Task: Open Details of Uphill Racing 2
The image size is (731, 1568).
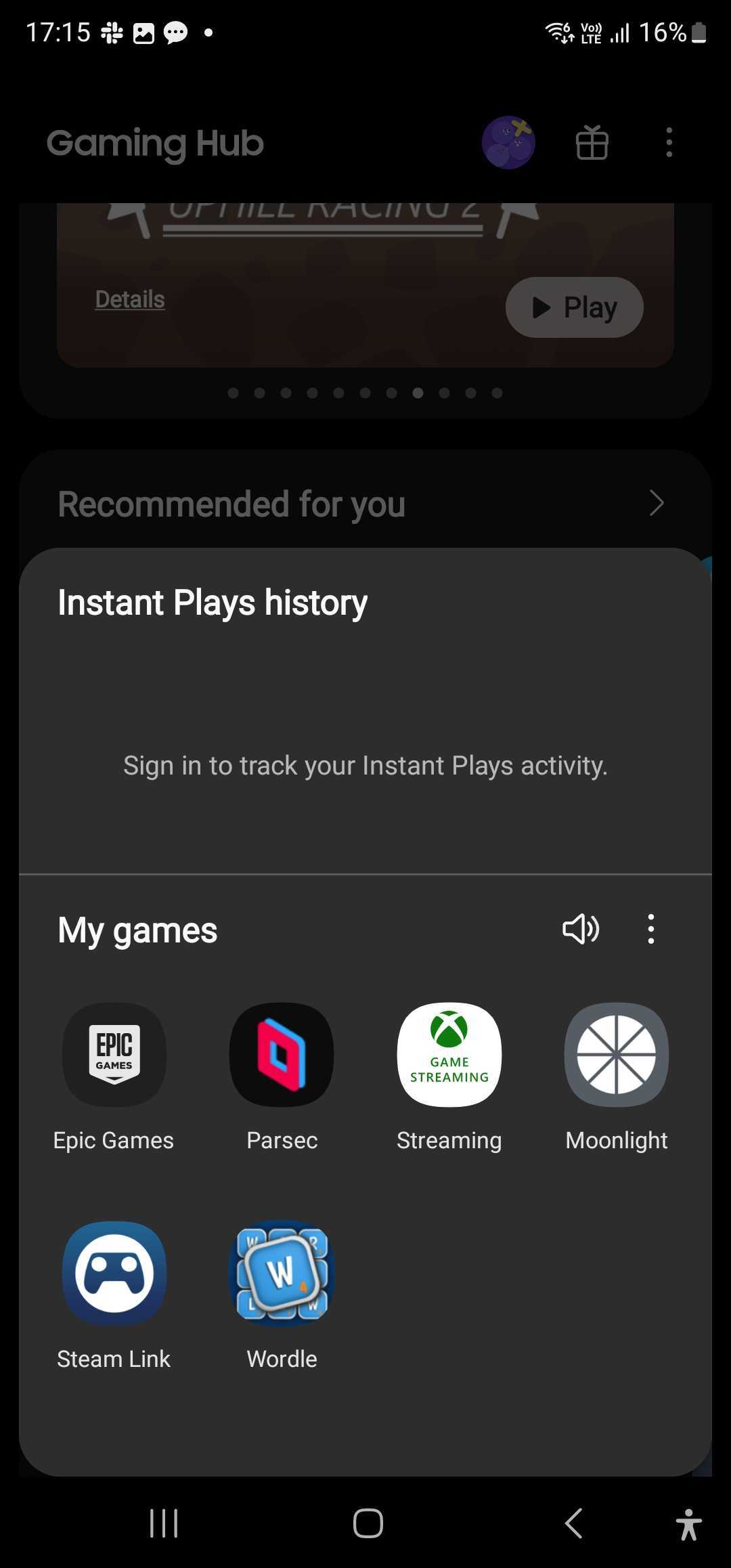Action: click(130, 299)
